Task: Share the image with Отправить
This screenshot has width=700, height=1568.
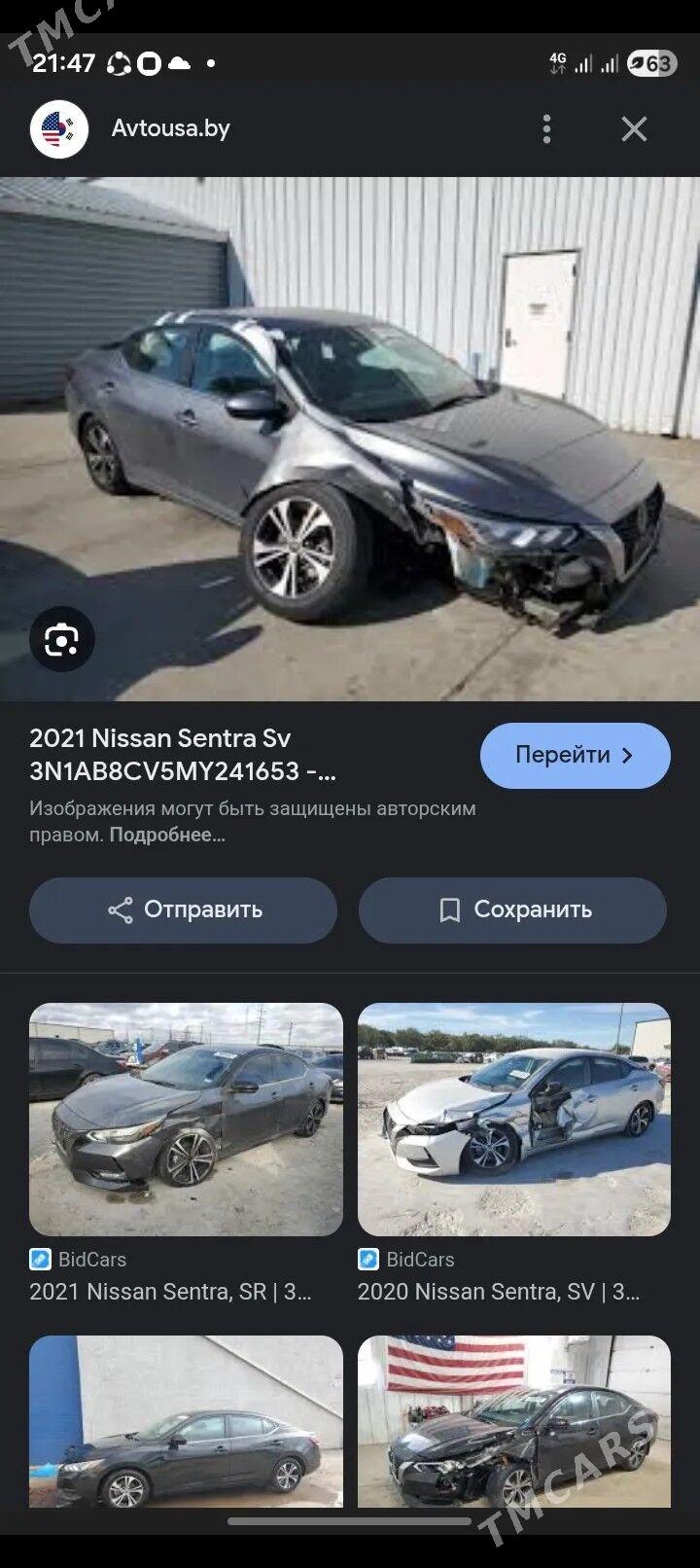Action: (x=183, y=910)
